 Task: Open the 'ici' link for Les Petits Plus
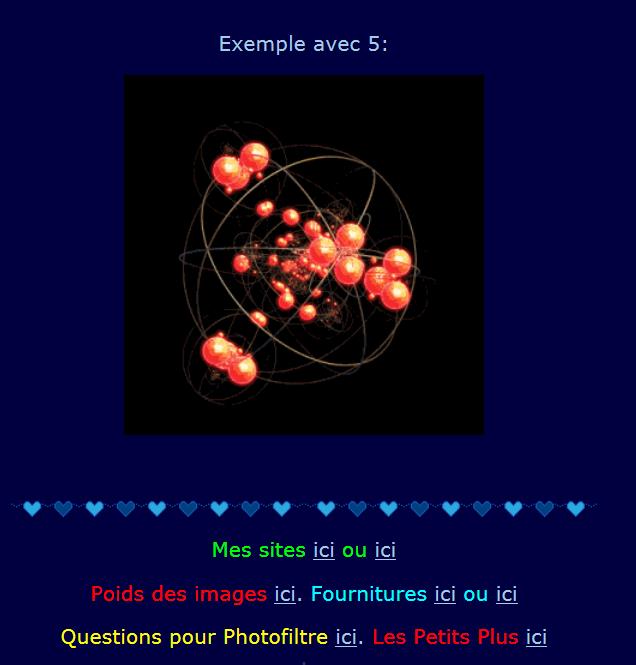coord(536,637)
